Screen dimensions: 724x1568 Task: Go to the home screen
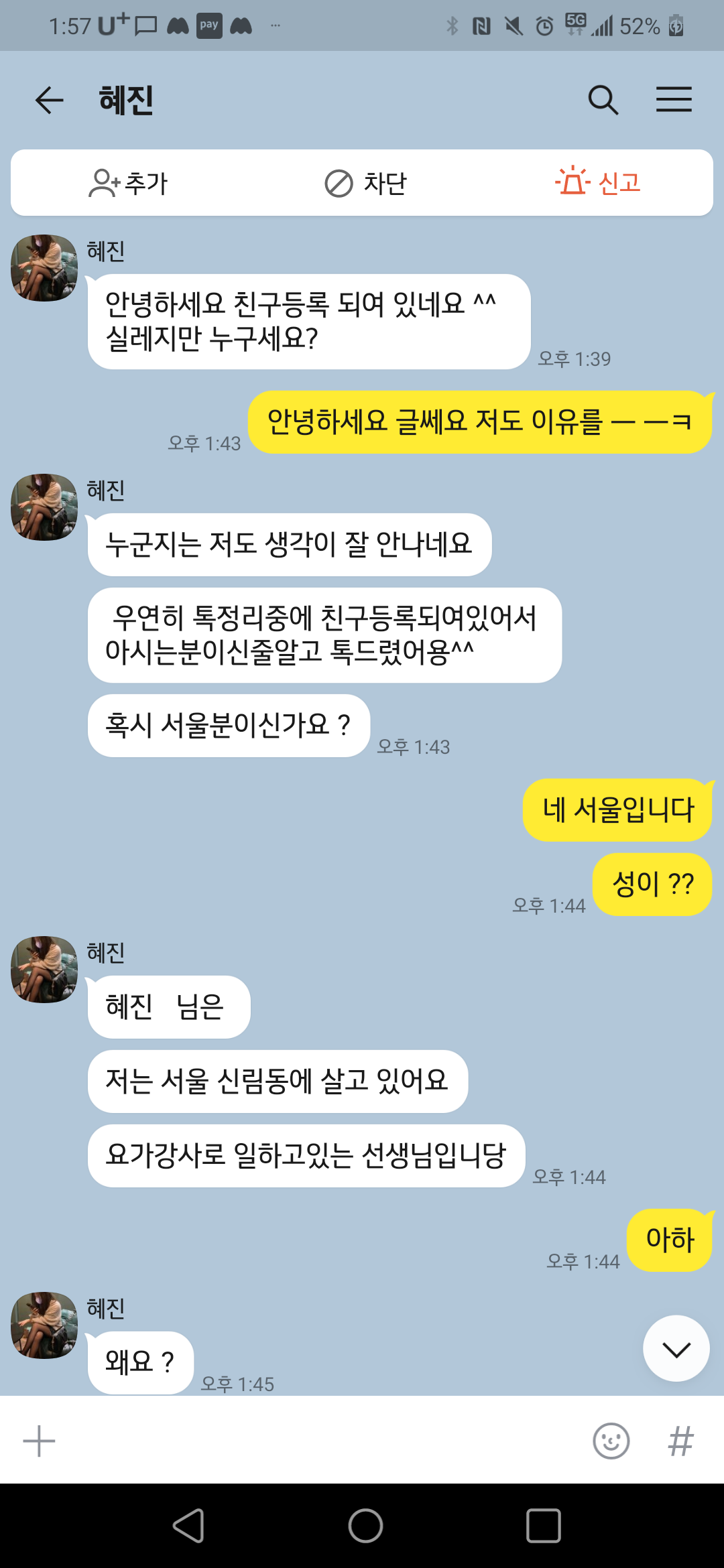click(365, 1526)
